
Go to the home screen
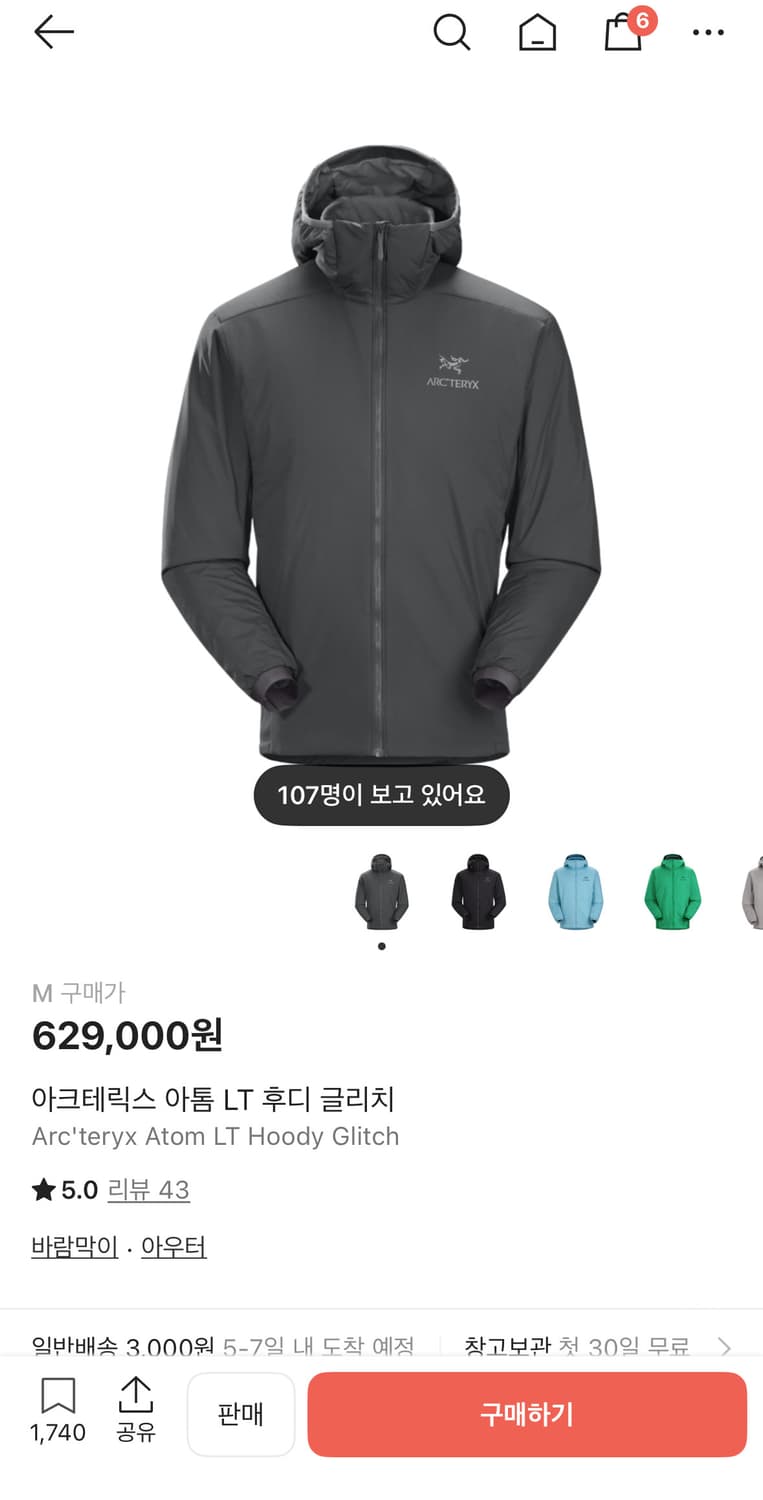(537, 32)
